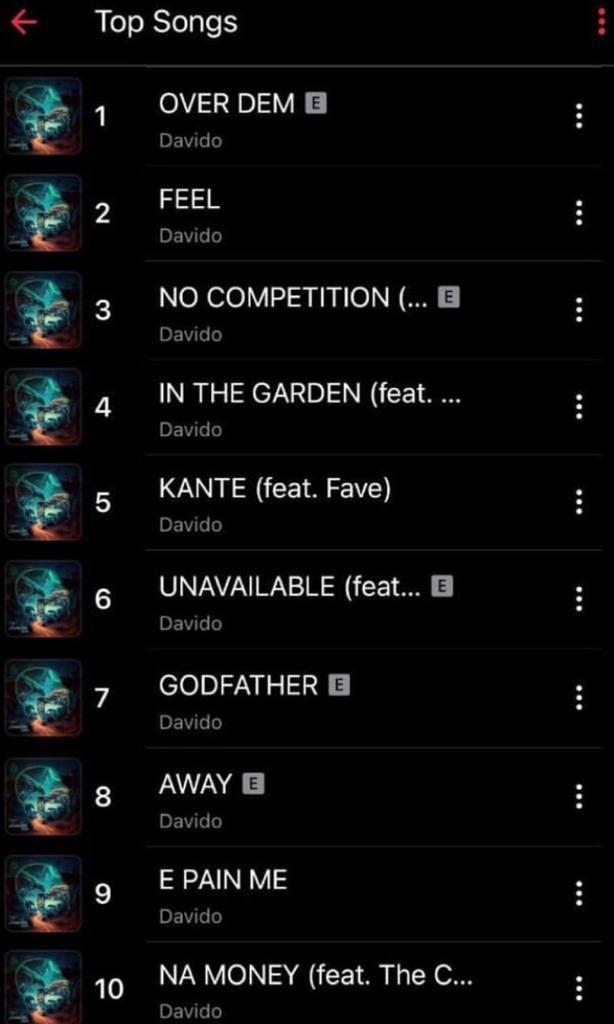
Task: Open options for IN THE GARDEN
Action: click(x=578, y=407)
